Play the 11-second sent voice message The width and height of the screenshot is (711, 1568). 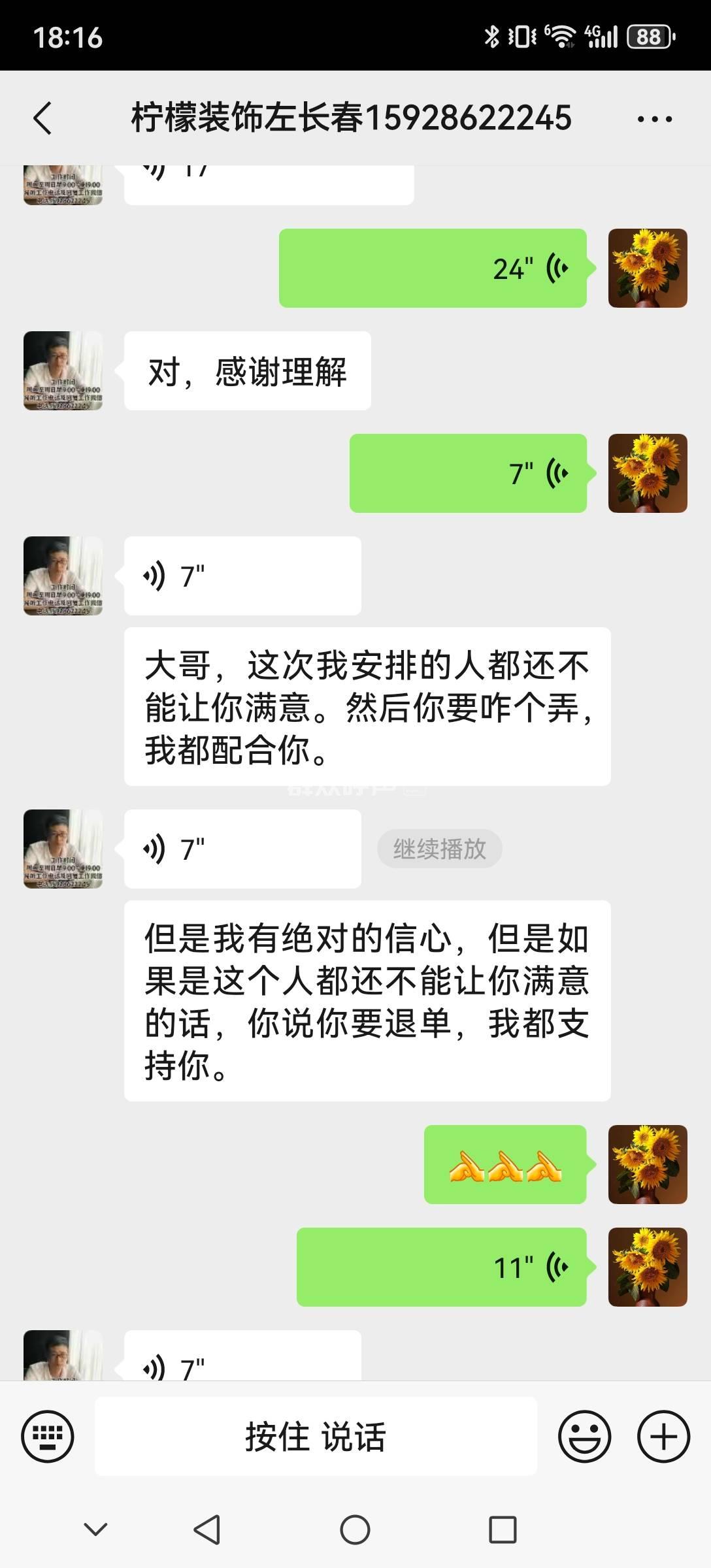pyautogui.click(x=441, y=1267)
